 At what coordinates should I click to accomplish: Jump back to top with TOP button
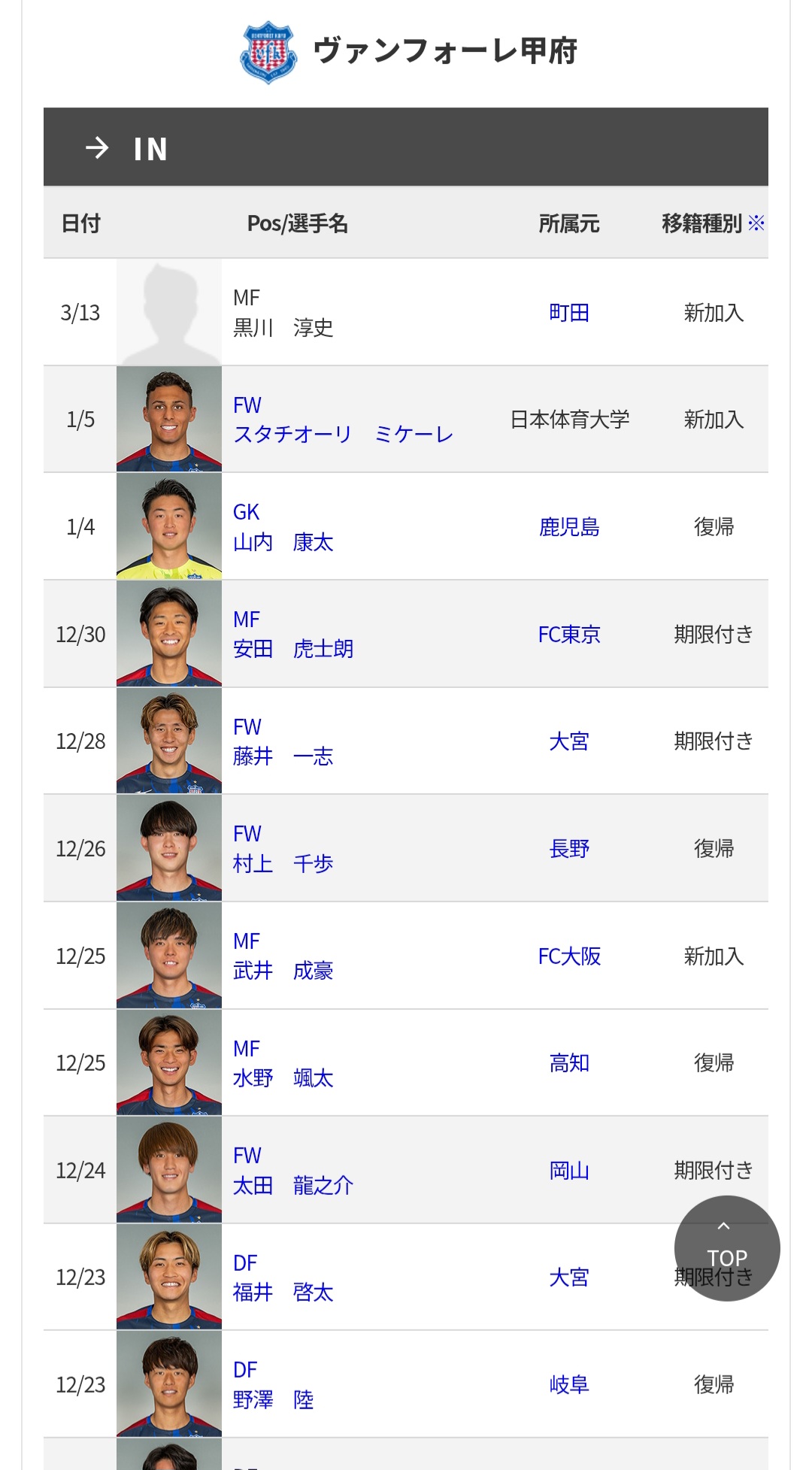pos(726,1248)
